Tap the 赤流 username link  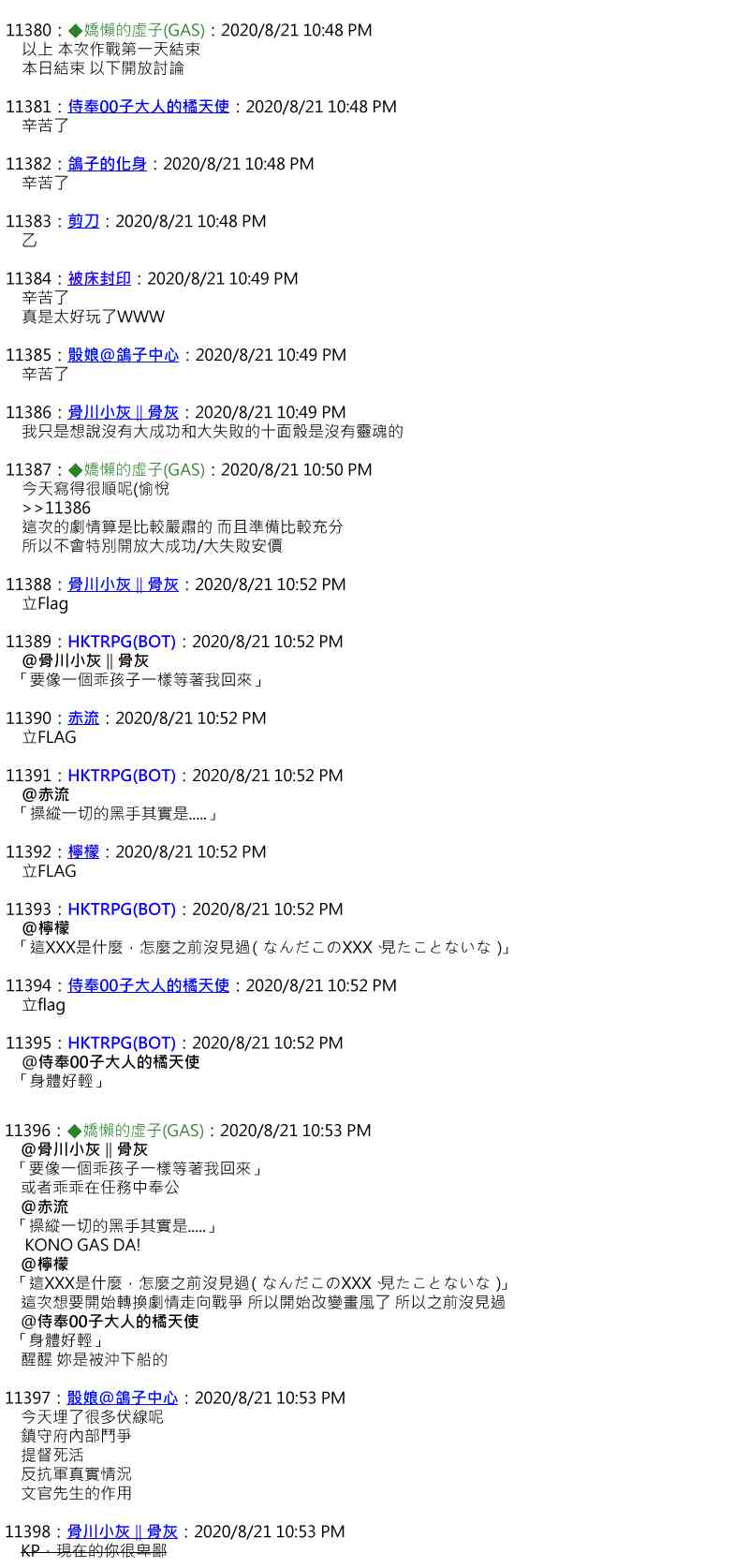[83, 718]
